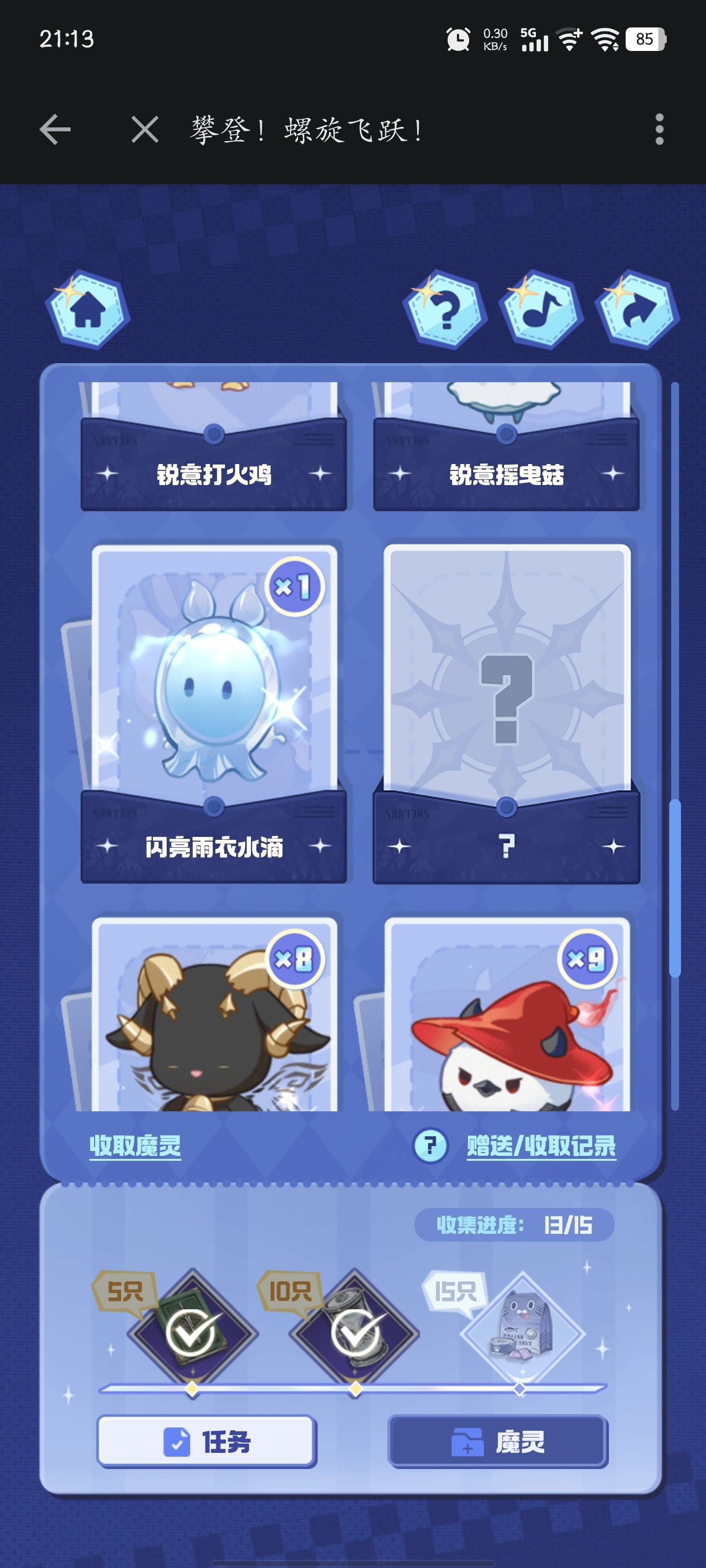Select the red witch hat card ×9
This screenshot has width=706, height=1568.
click(506, 1017)
